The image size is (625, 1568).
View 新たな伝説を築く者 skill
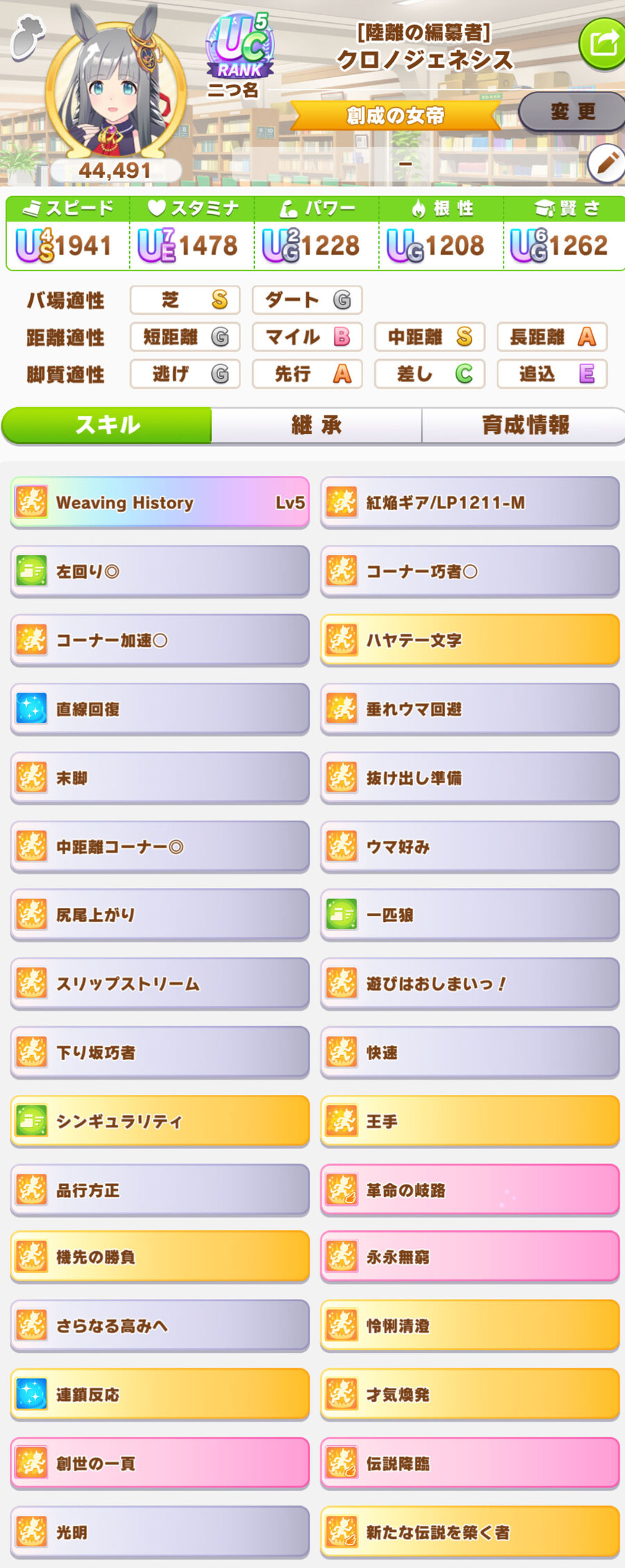[469, 1532]
